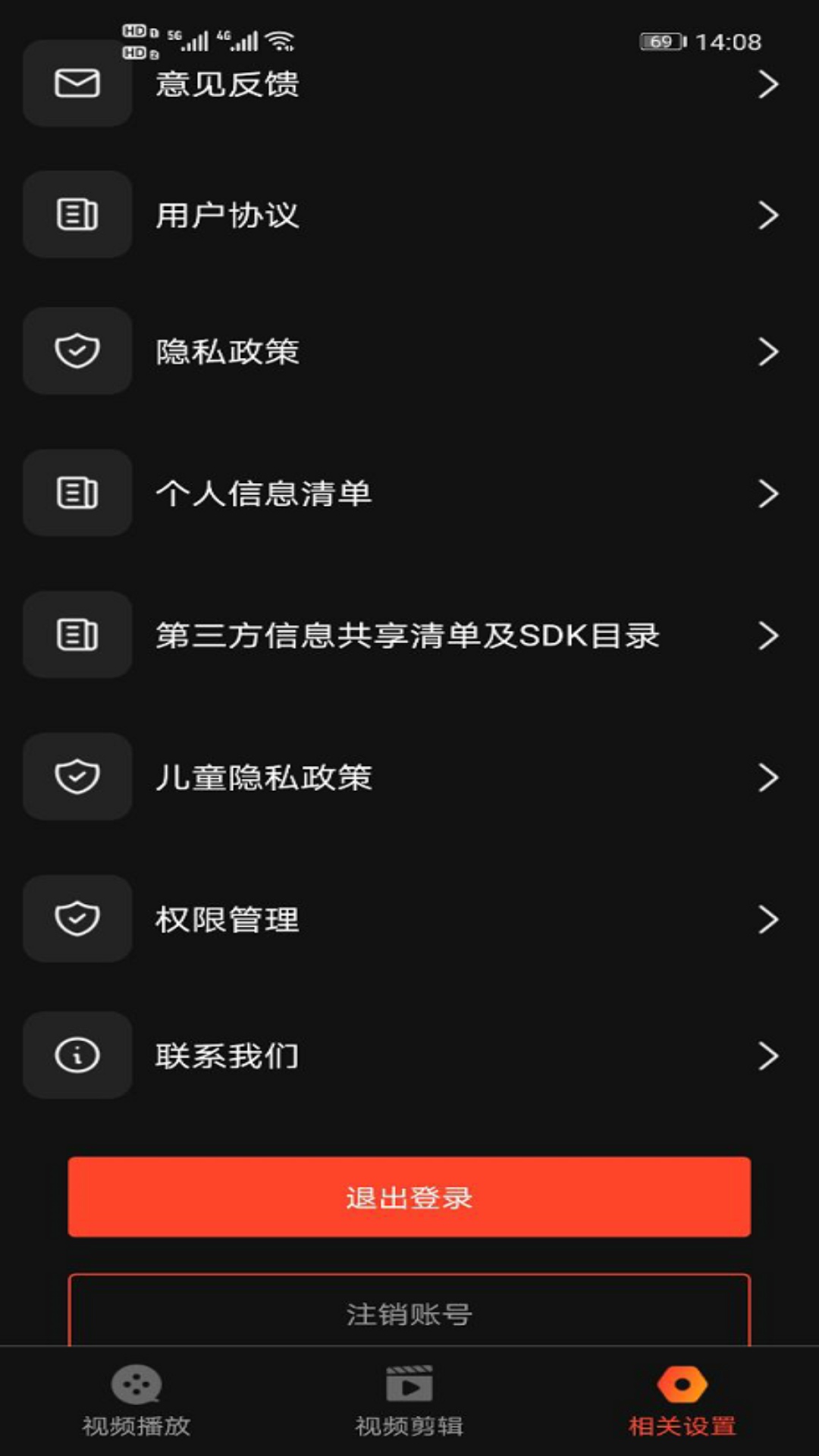Open 第三方信息共享清单及SDK目录
Screen dimensions: 819x1456
409,635
